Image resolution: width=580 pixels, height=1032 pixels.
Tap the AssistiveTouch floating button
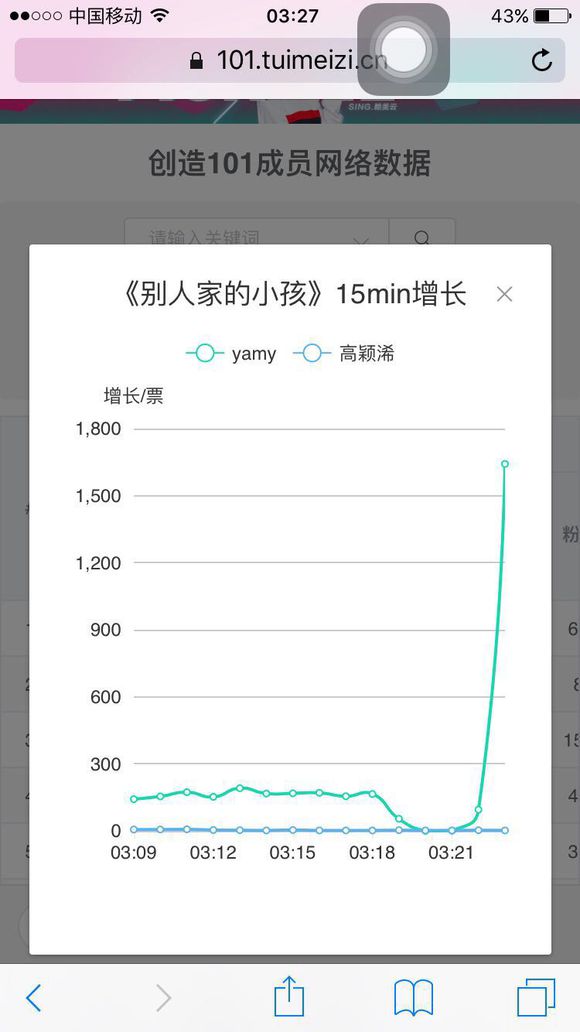click(x=404, y=49)
